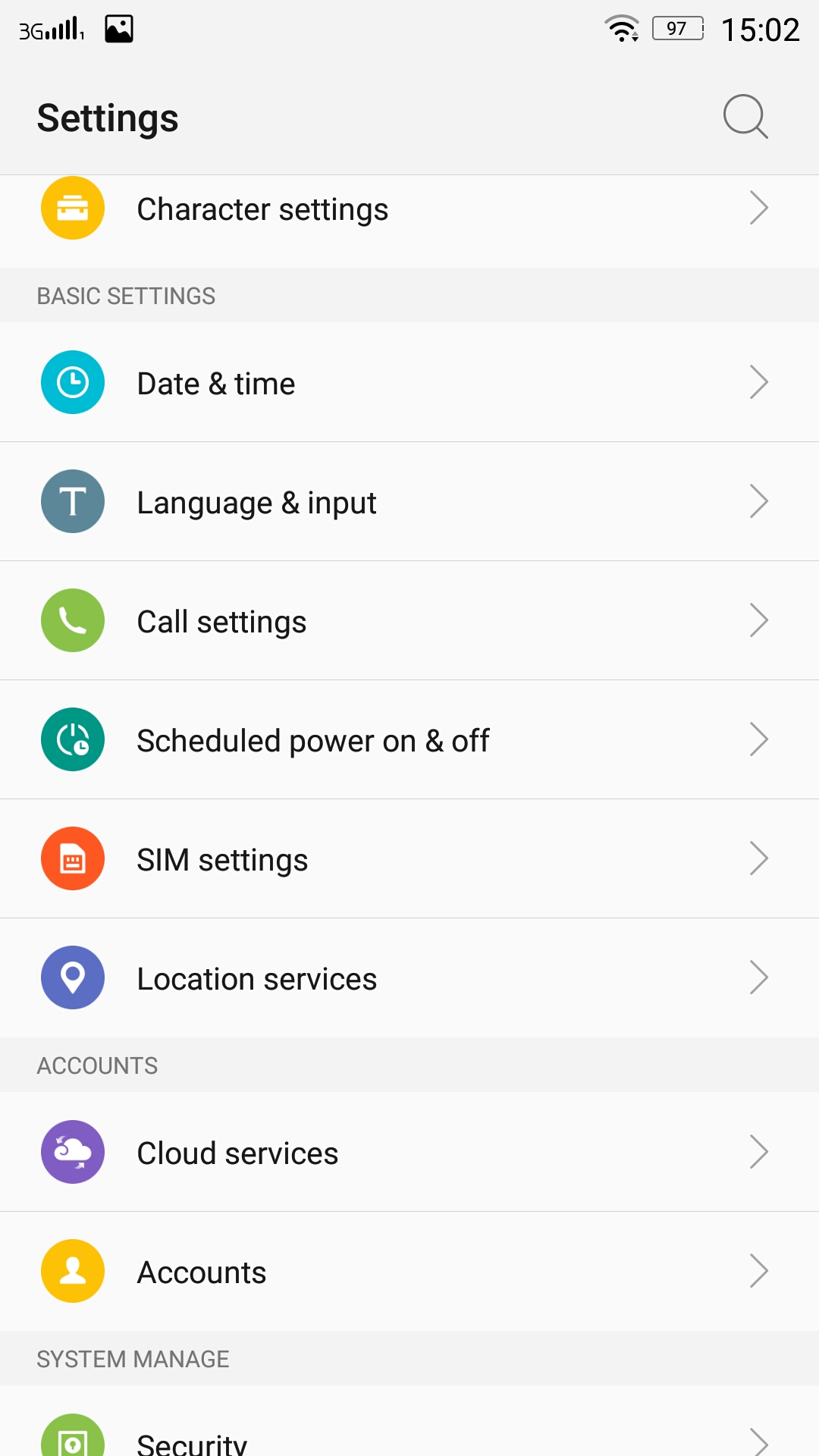The width and height of the screenshot is (819, 1456).
Task: Open the Accounts row
Action: point(409,1271)
